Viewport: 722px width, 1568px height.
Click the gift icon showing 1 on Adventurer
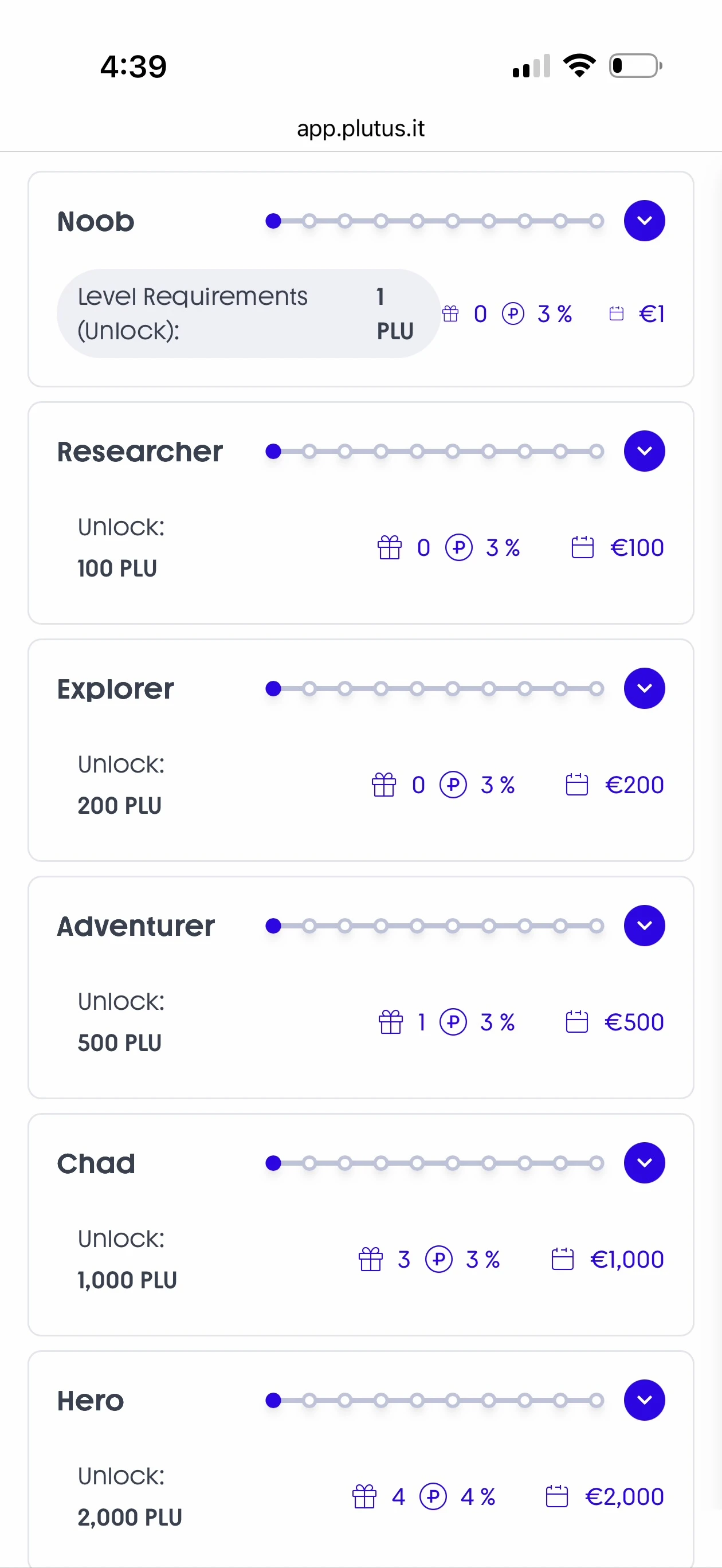click(x=392, y=1022)
